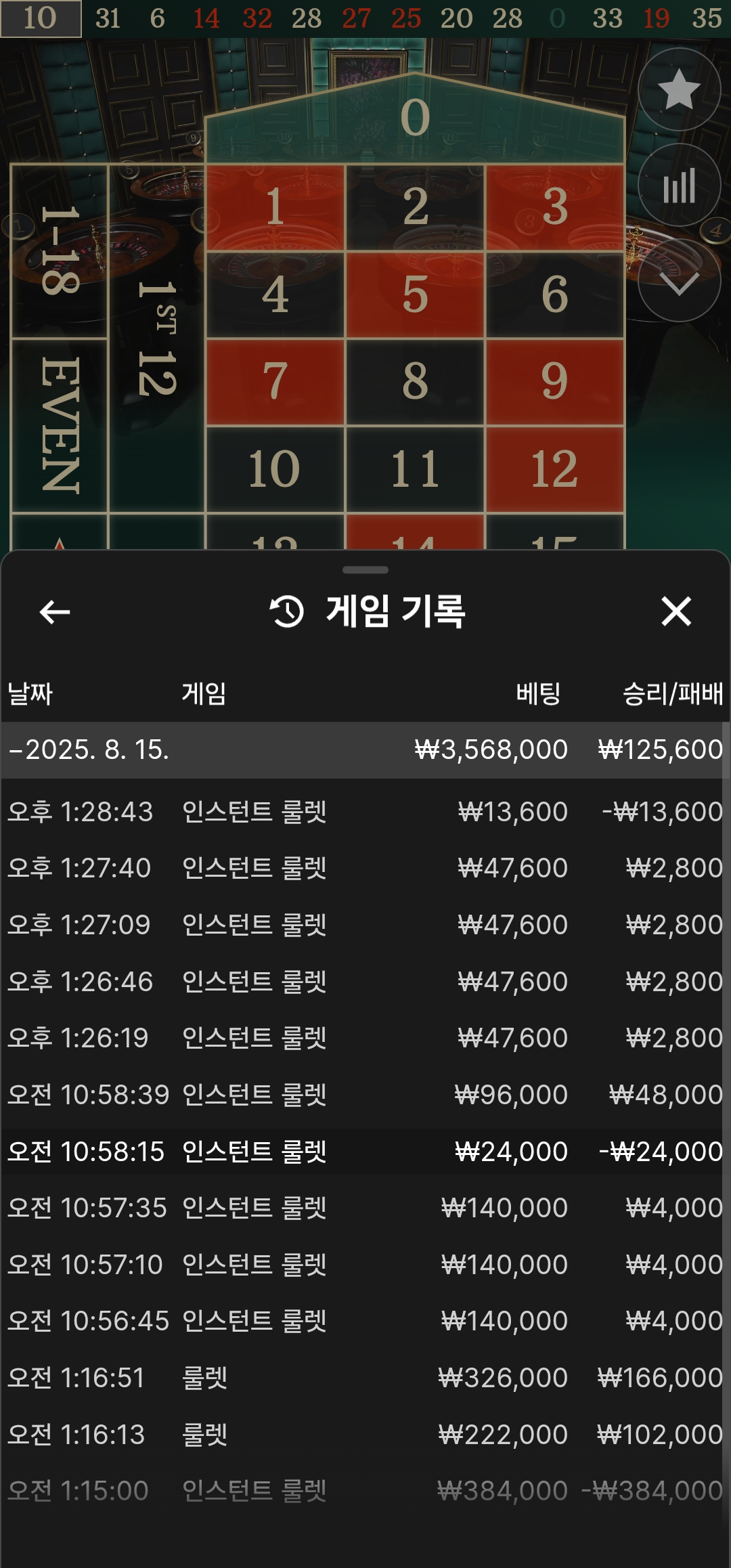The image size is (731, 1568).
Task: Go back from the game history panel
Action: 56,612
